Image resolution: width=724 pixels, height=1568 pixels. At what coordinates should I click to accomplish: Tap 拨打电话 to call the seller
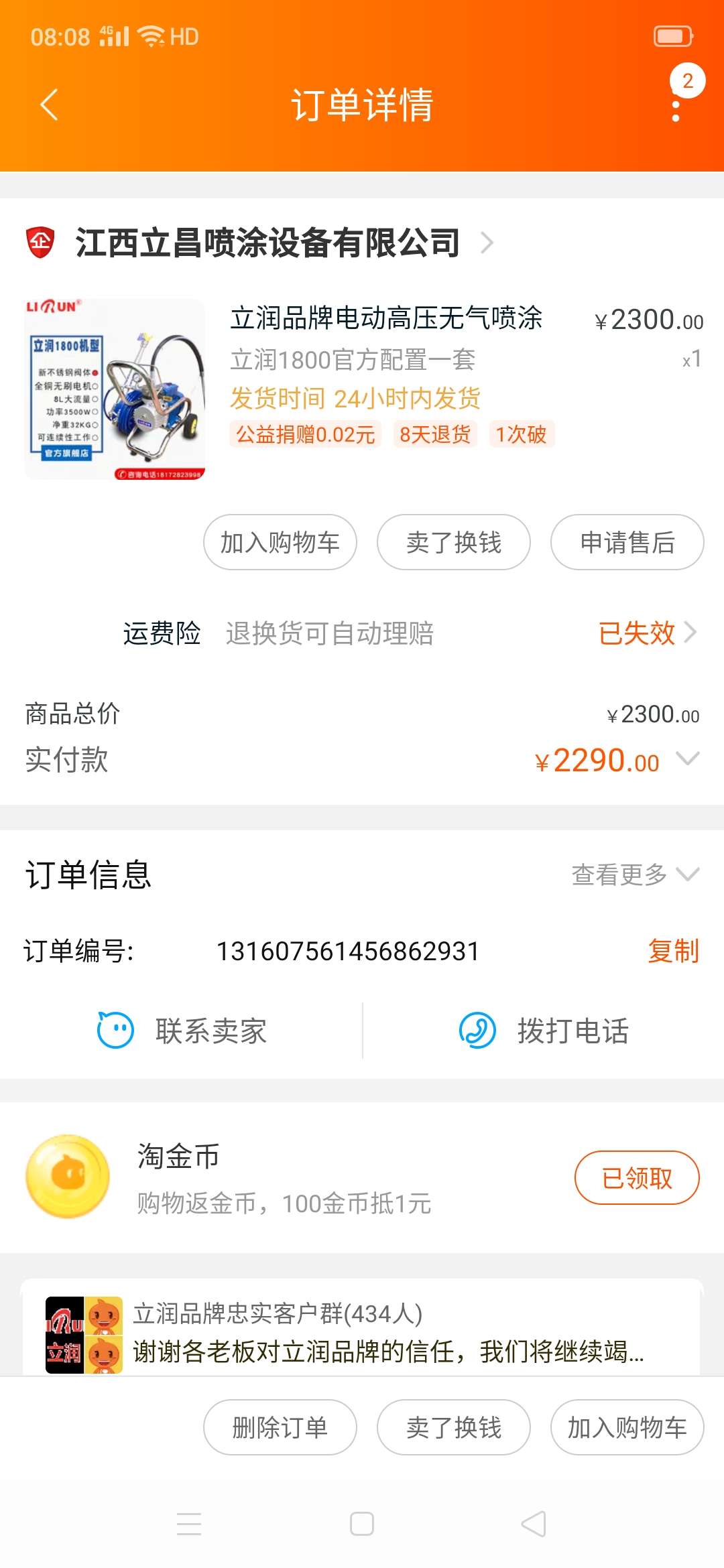click(544, 1031)
